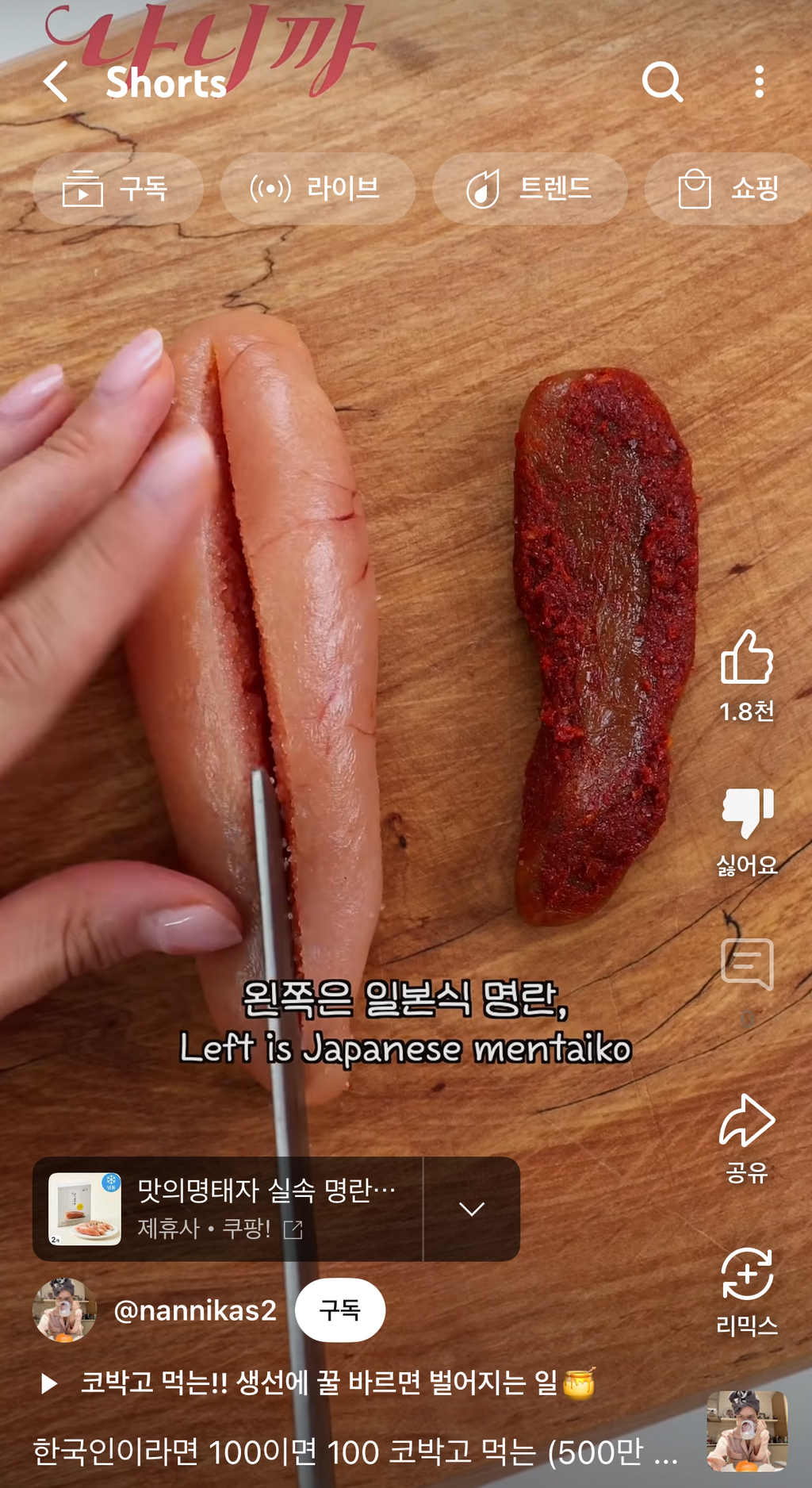This screenshot has width=812, height=1488.
Task: Open search in Shorts
Action: [x=662, y=82]
